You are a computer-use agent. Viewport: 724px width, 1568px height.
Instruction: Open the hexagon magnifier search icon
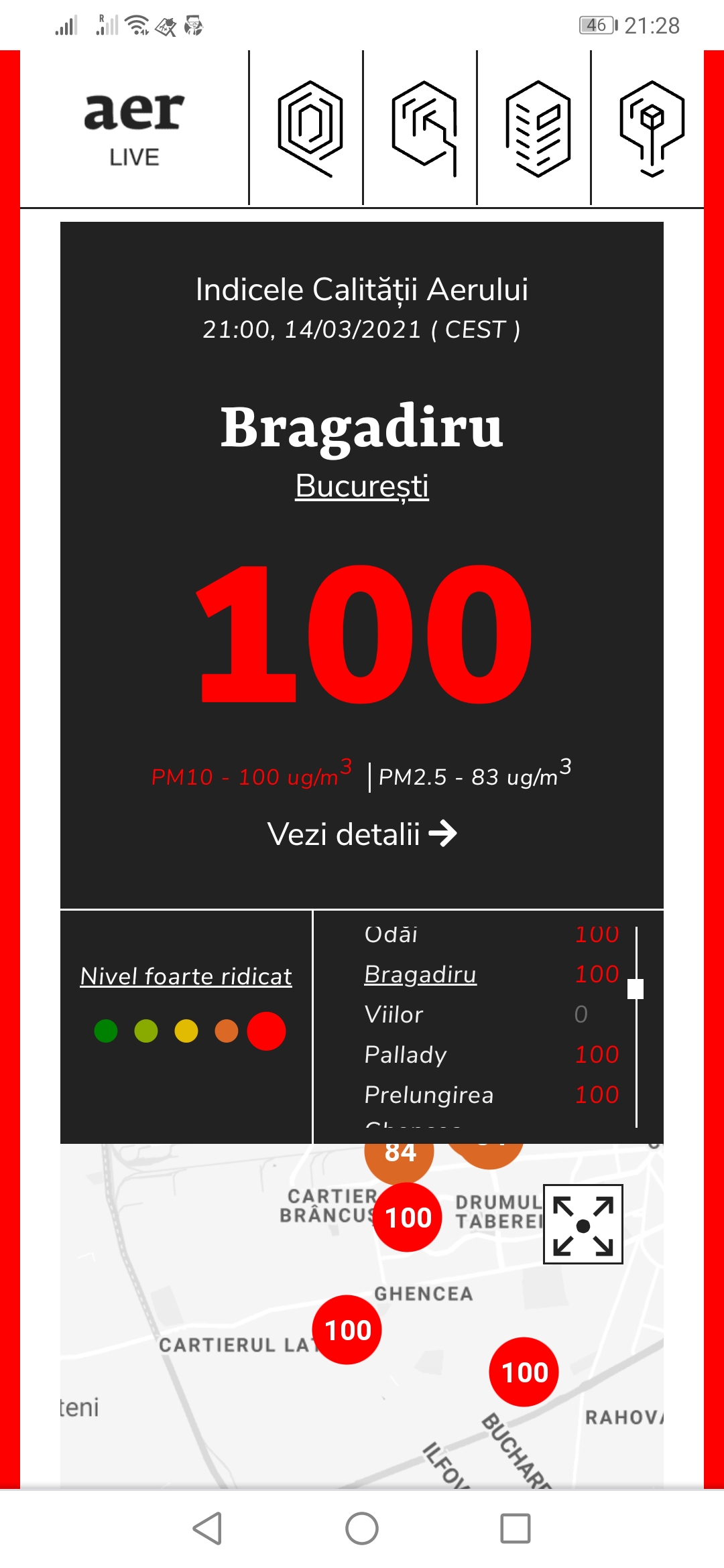(310, 129)
